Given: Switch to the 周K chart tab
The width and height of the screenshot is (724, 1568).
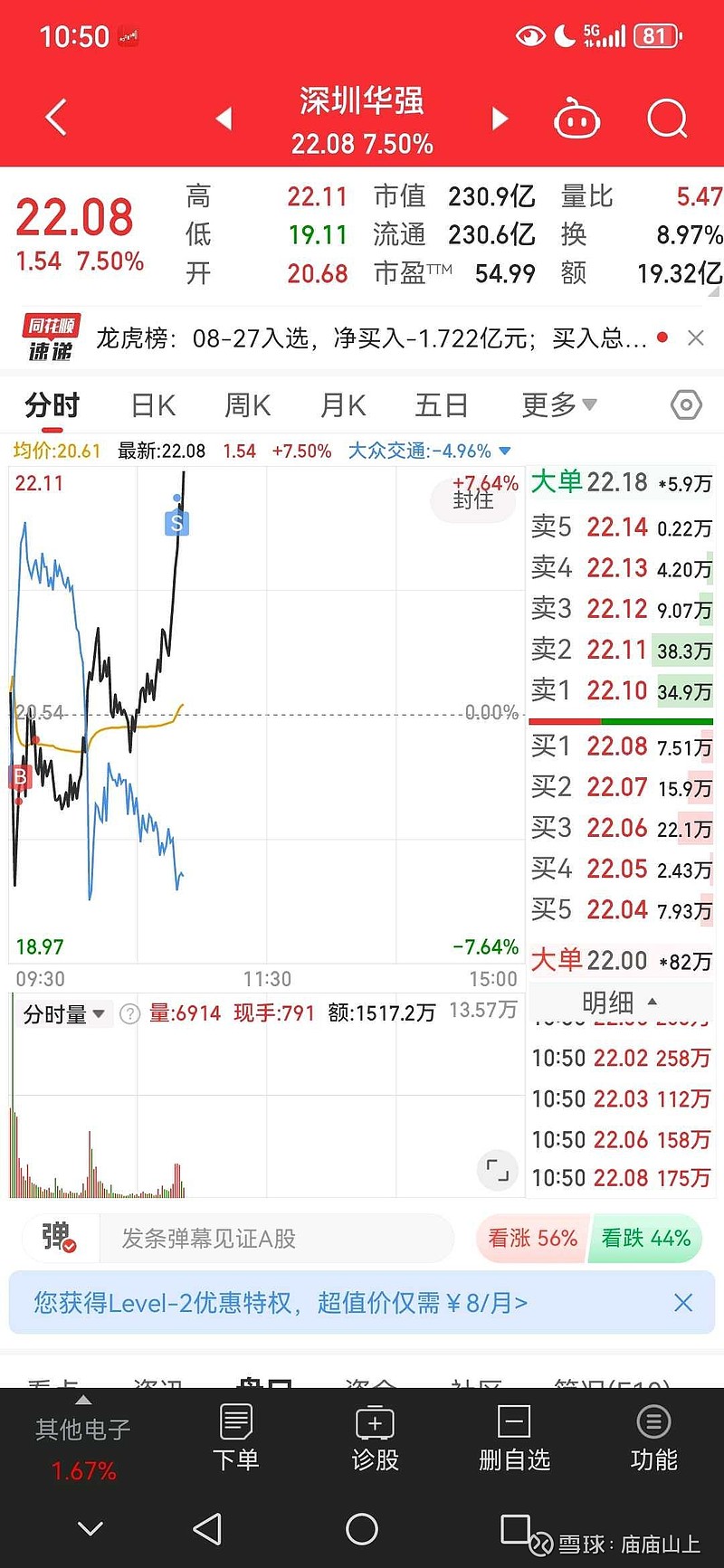Looking at the screenshot, I should (248, 405).
